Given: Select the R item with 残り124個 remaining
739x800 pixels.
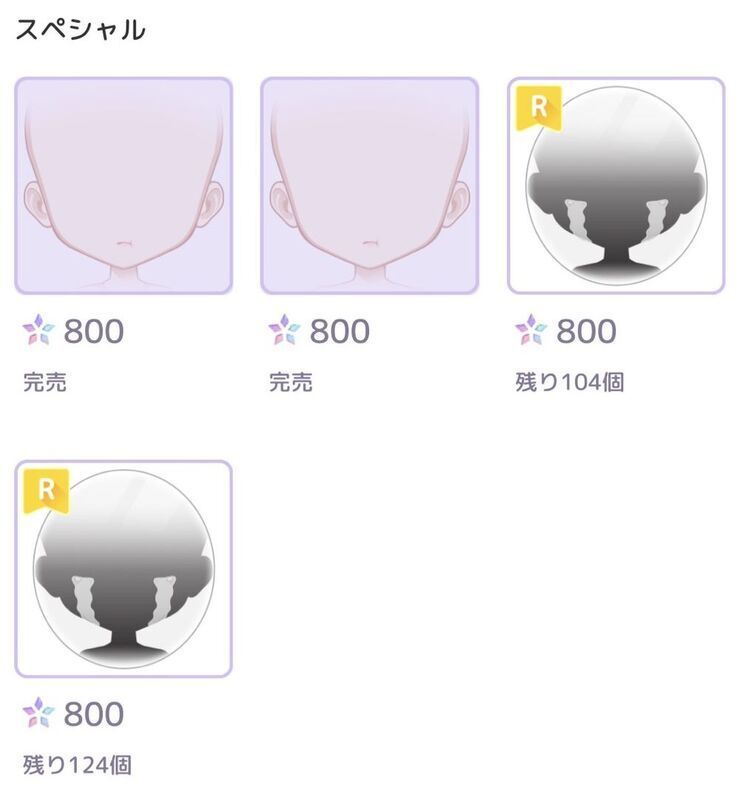Looking at the screenshot, I should 124,568.
